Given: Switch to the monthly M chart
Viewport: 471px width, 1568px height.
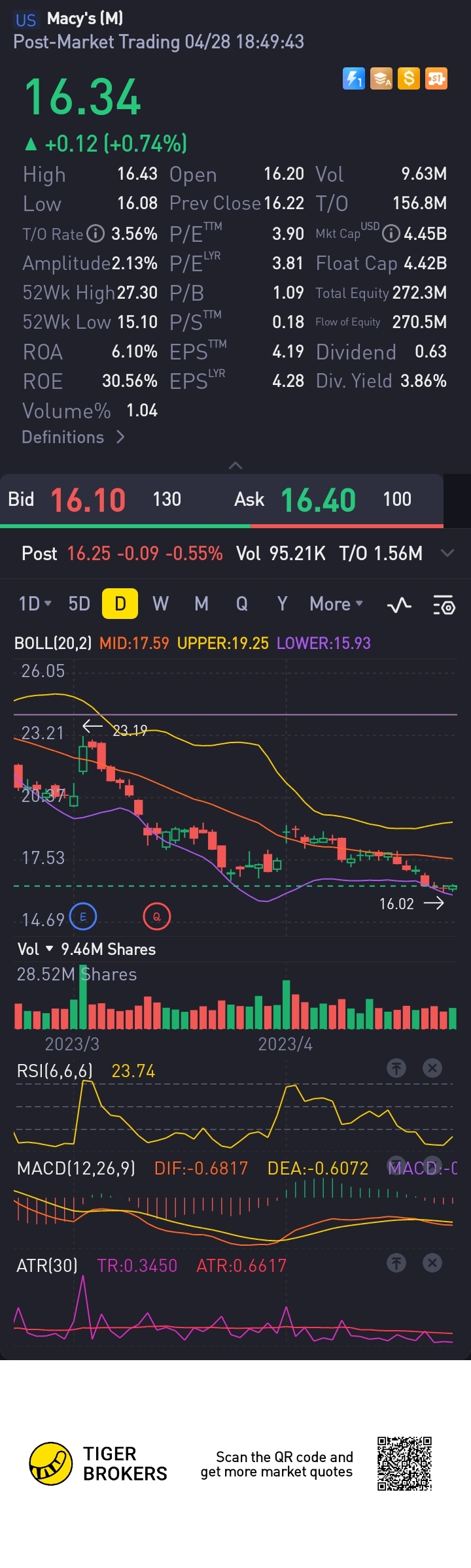Looking at the screenshot, I should tap(201, 604).
